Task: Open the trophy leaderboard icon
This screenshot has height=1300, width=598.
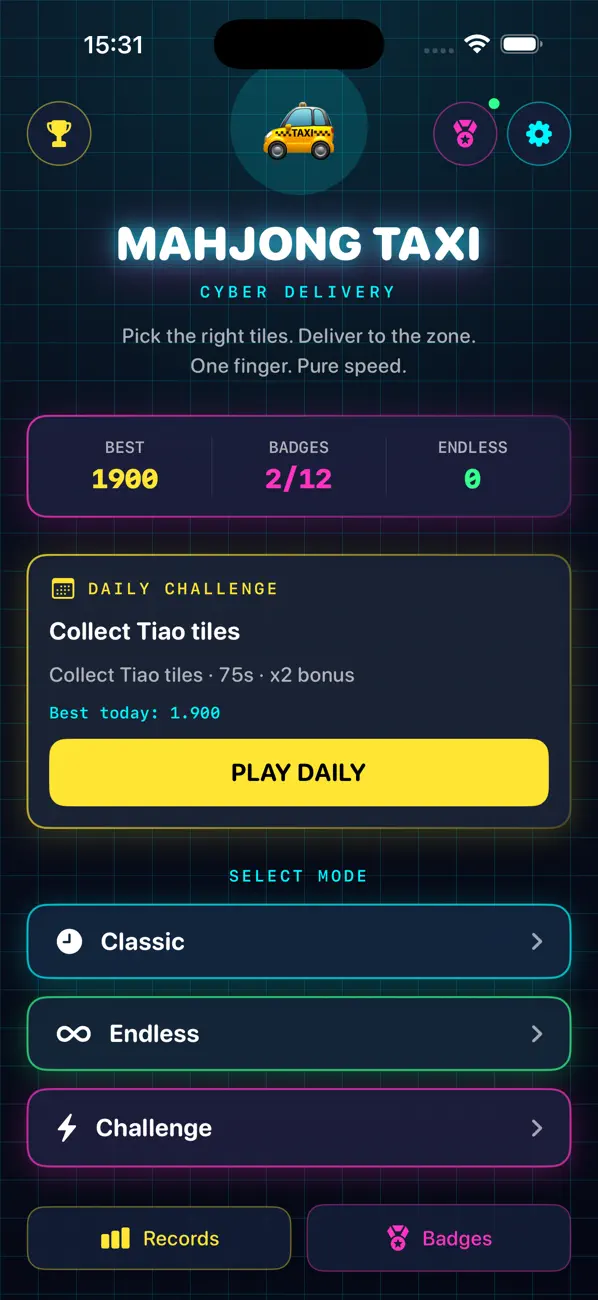Action: pyautogui.click(x=59, y=133)
